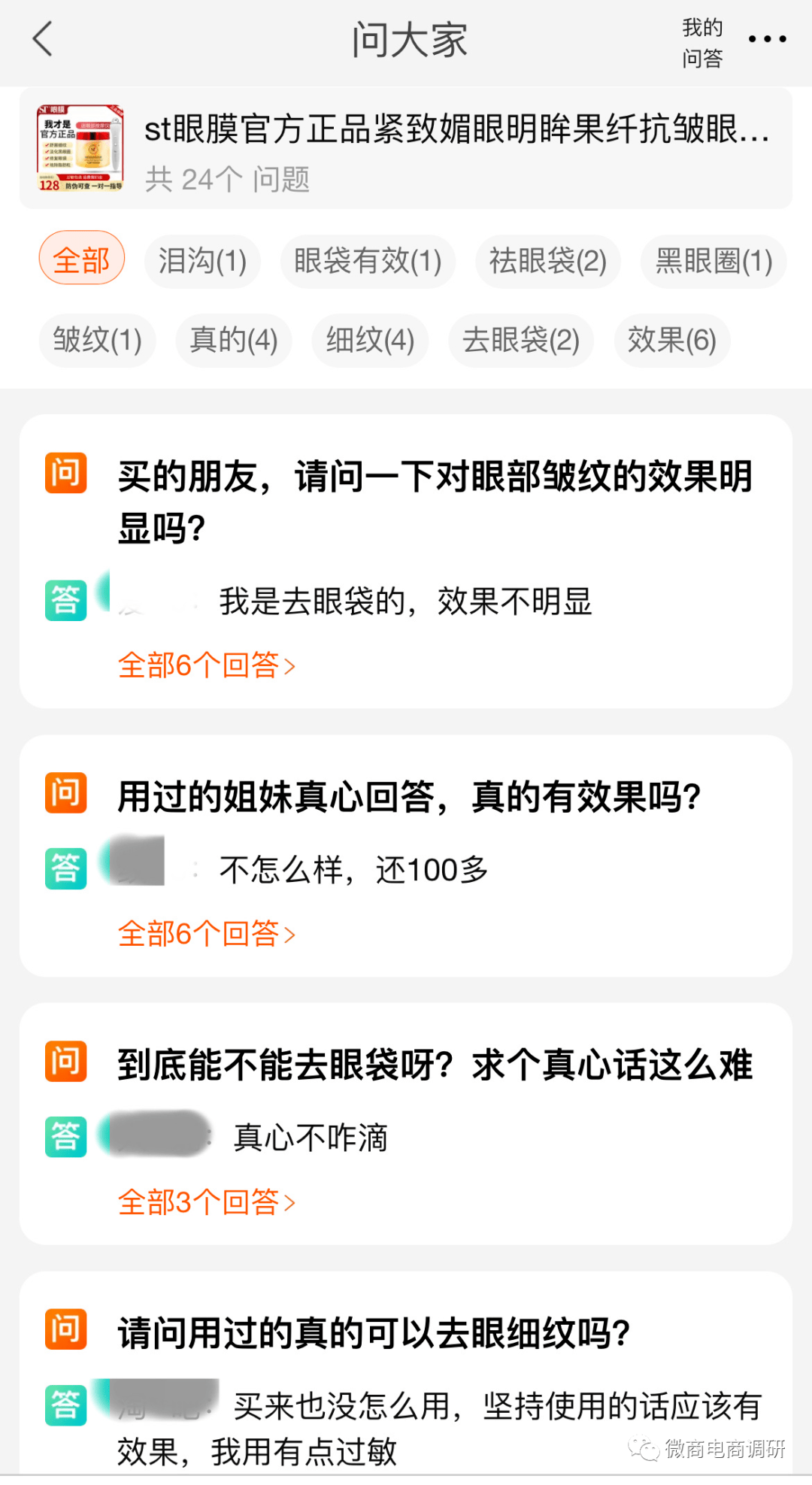Filter questions by 眼袋有效(1)
Screen dimensions: 812x1485
(x=368, y=262)
